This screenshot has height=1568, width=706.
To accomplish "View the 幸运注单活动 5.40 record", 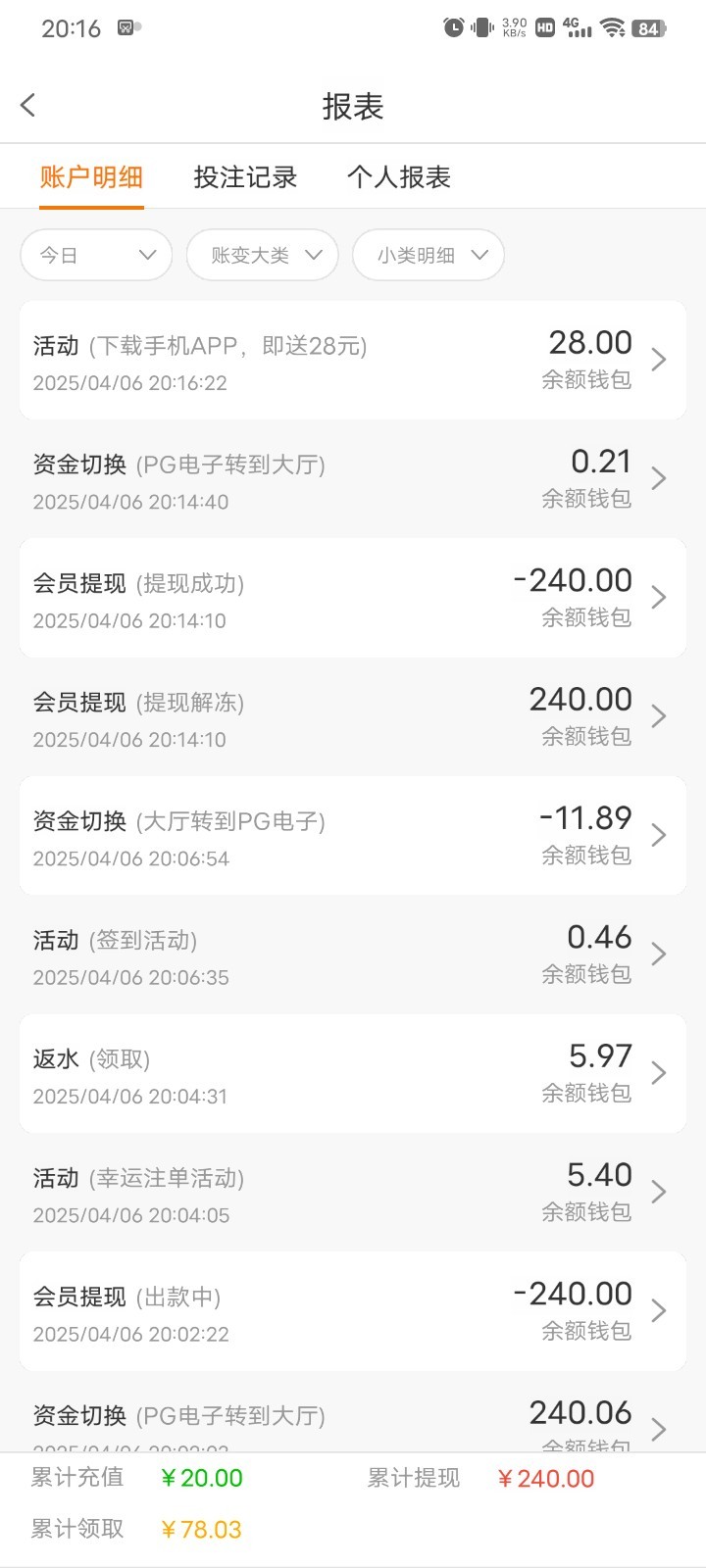I will point(353,1193).
